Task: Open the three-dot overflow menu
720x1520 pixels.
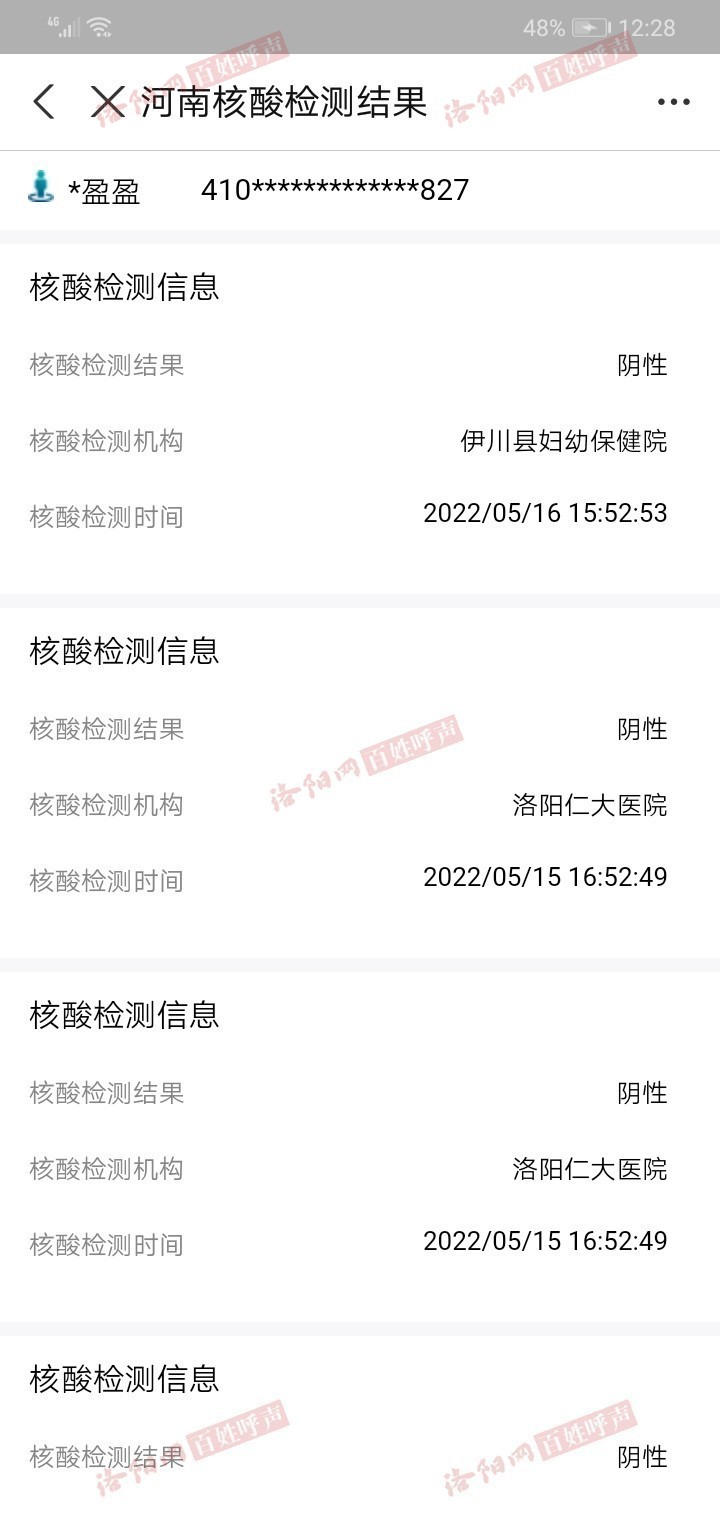Action: coord(674,102)
